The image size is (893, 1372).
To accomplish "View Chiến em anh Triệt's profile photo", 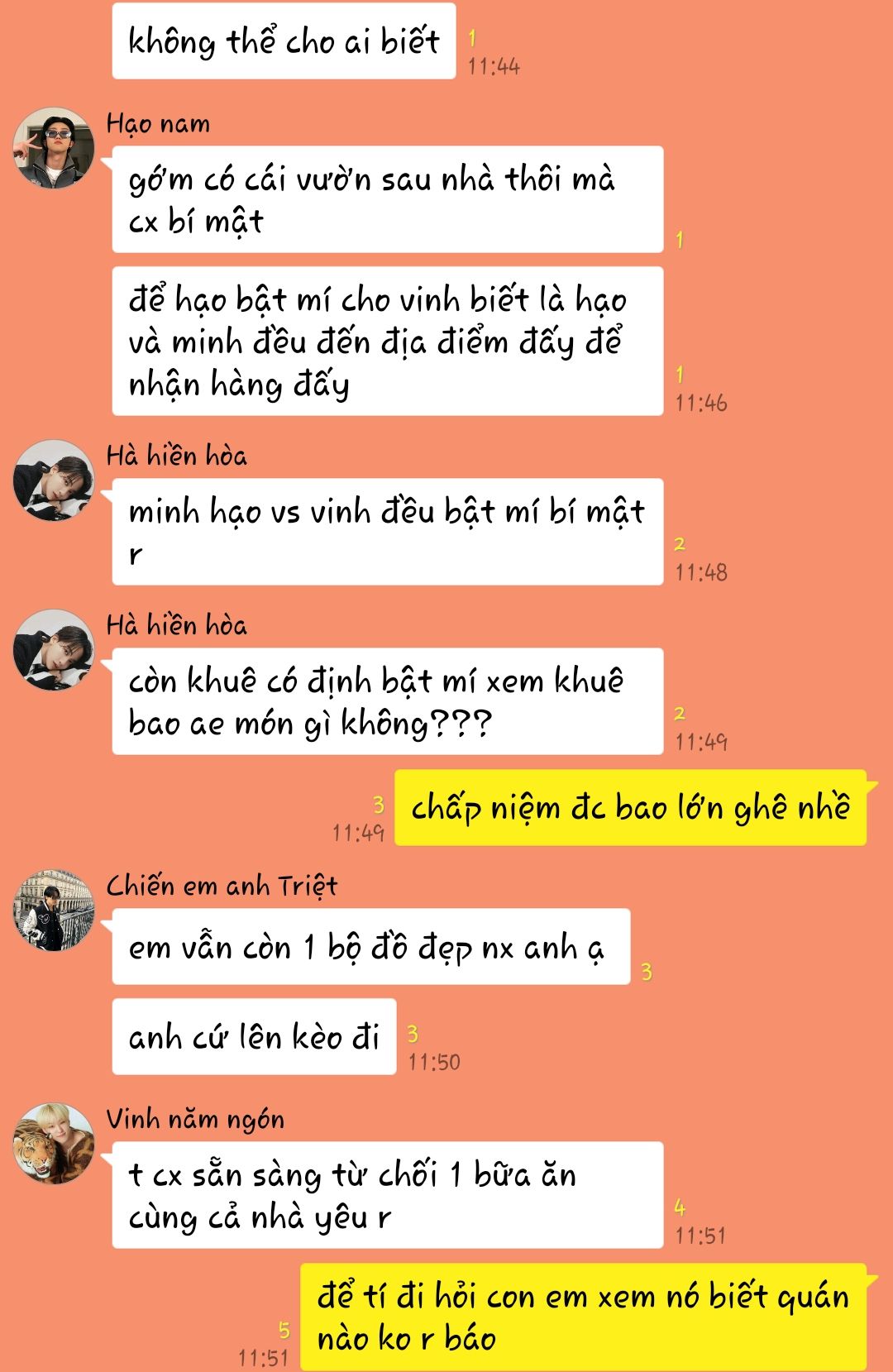I will (54, 911).
